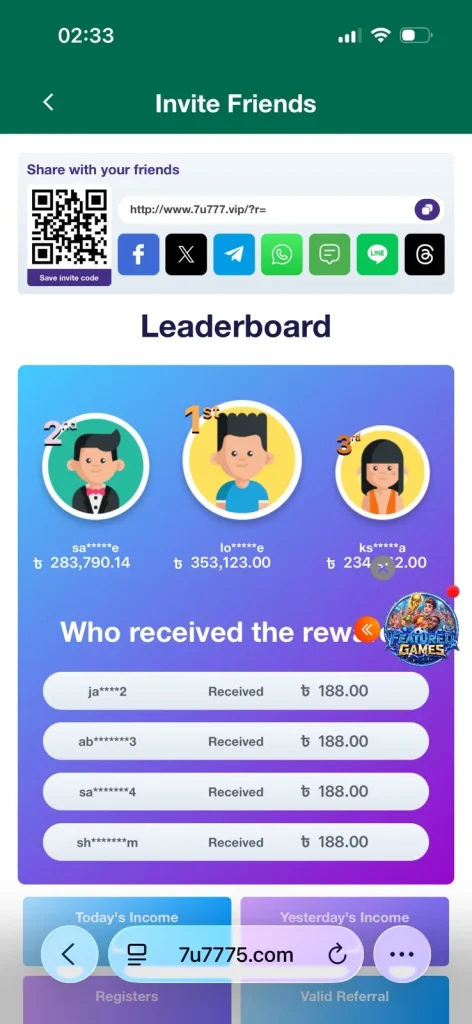Open the browser more options menu

[401, 954]
